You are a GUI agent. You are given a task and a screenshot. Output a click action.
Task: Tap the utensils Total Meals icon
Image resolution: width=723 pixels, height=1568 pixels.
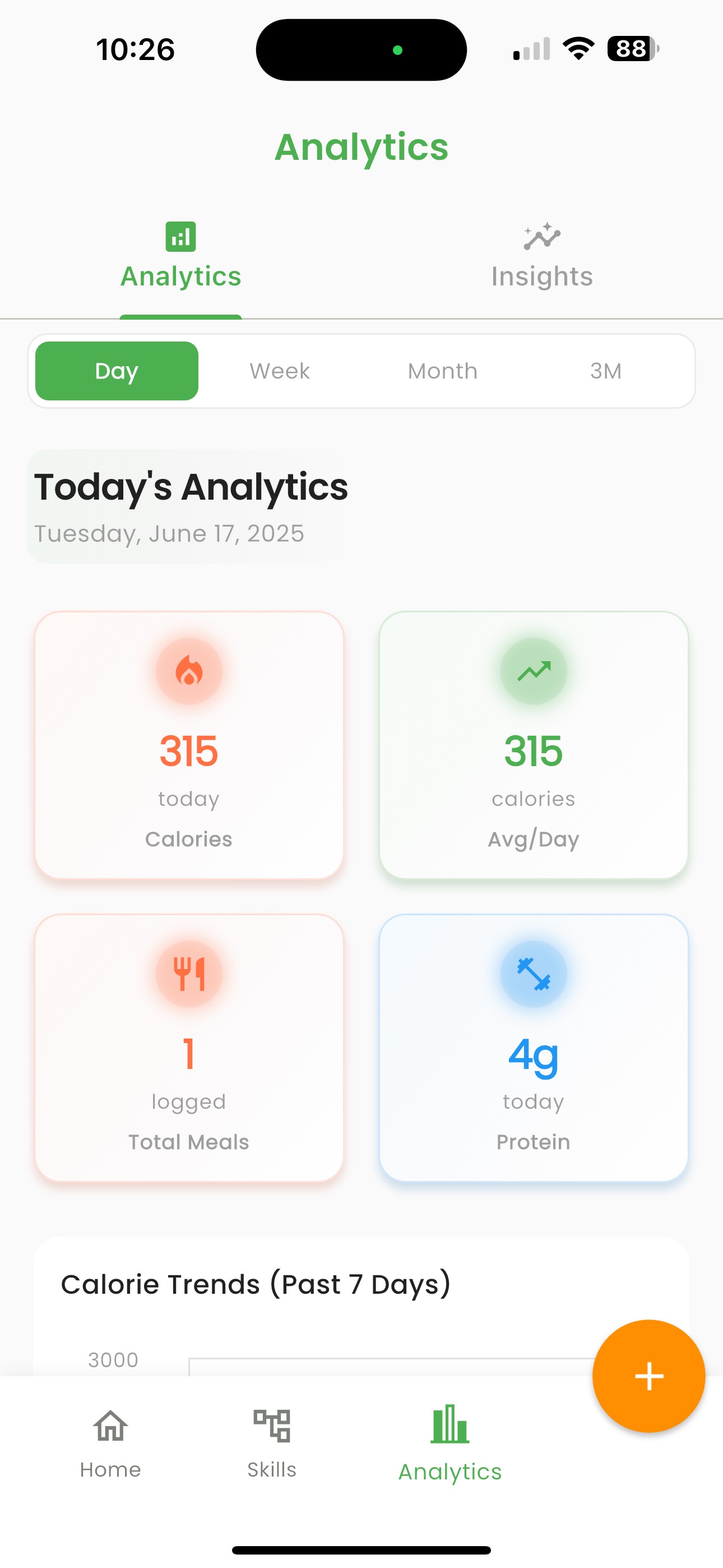tap(189, 972)
